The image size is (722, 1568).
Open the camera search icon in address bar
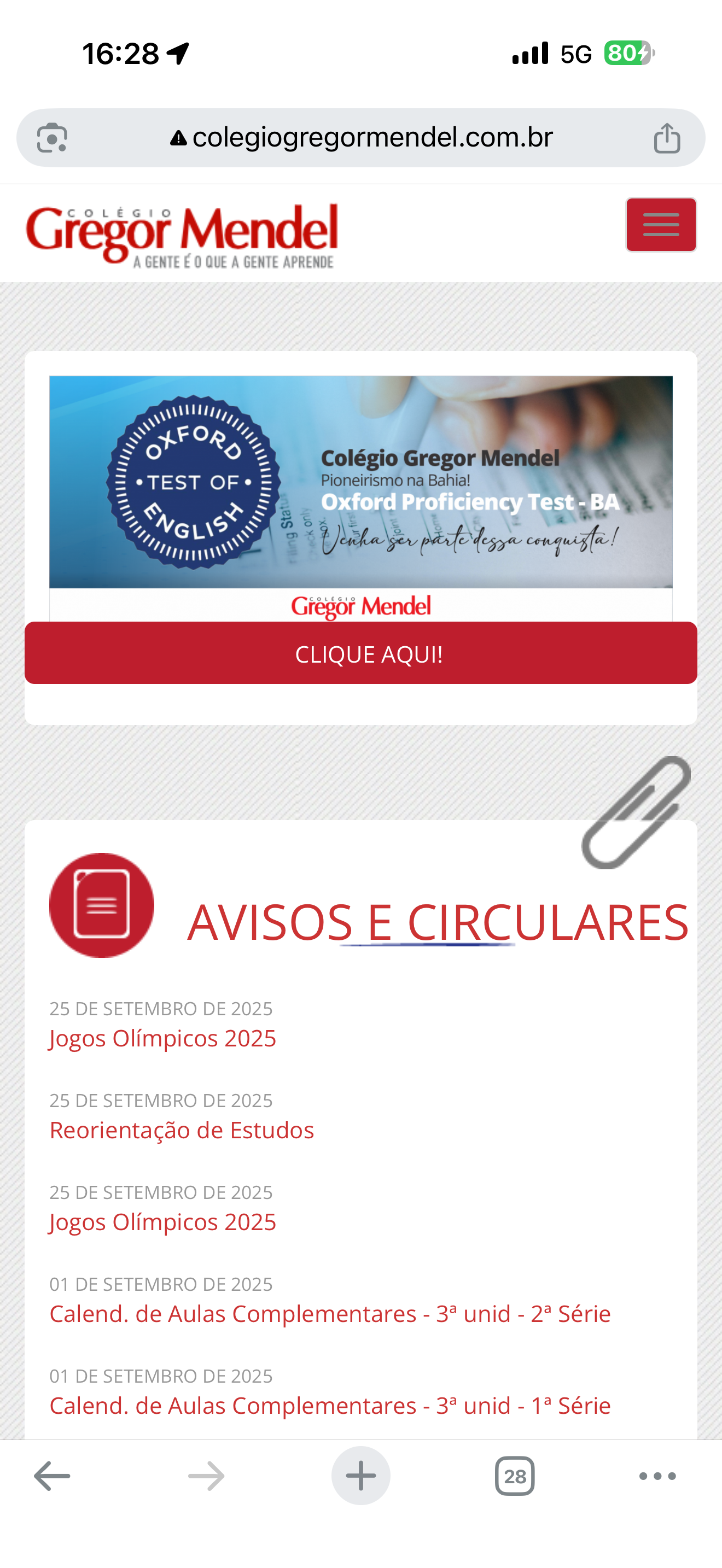(x=53, y=138)
